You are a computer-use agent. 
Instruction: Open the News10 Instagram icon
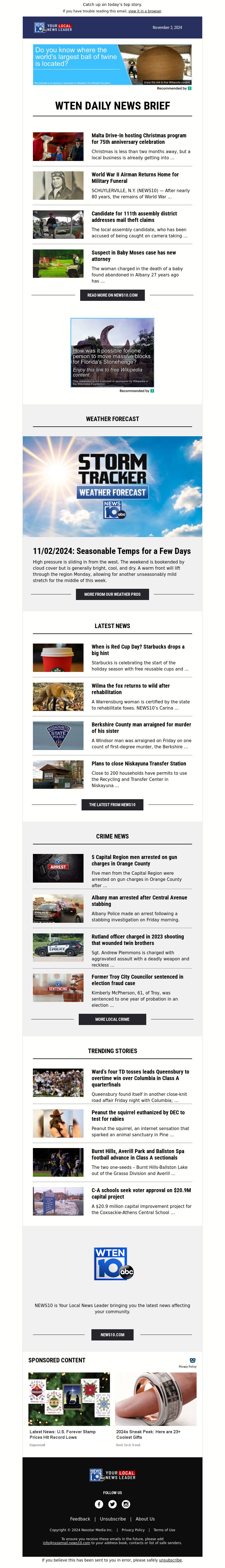coord(126,1503)
